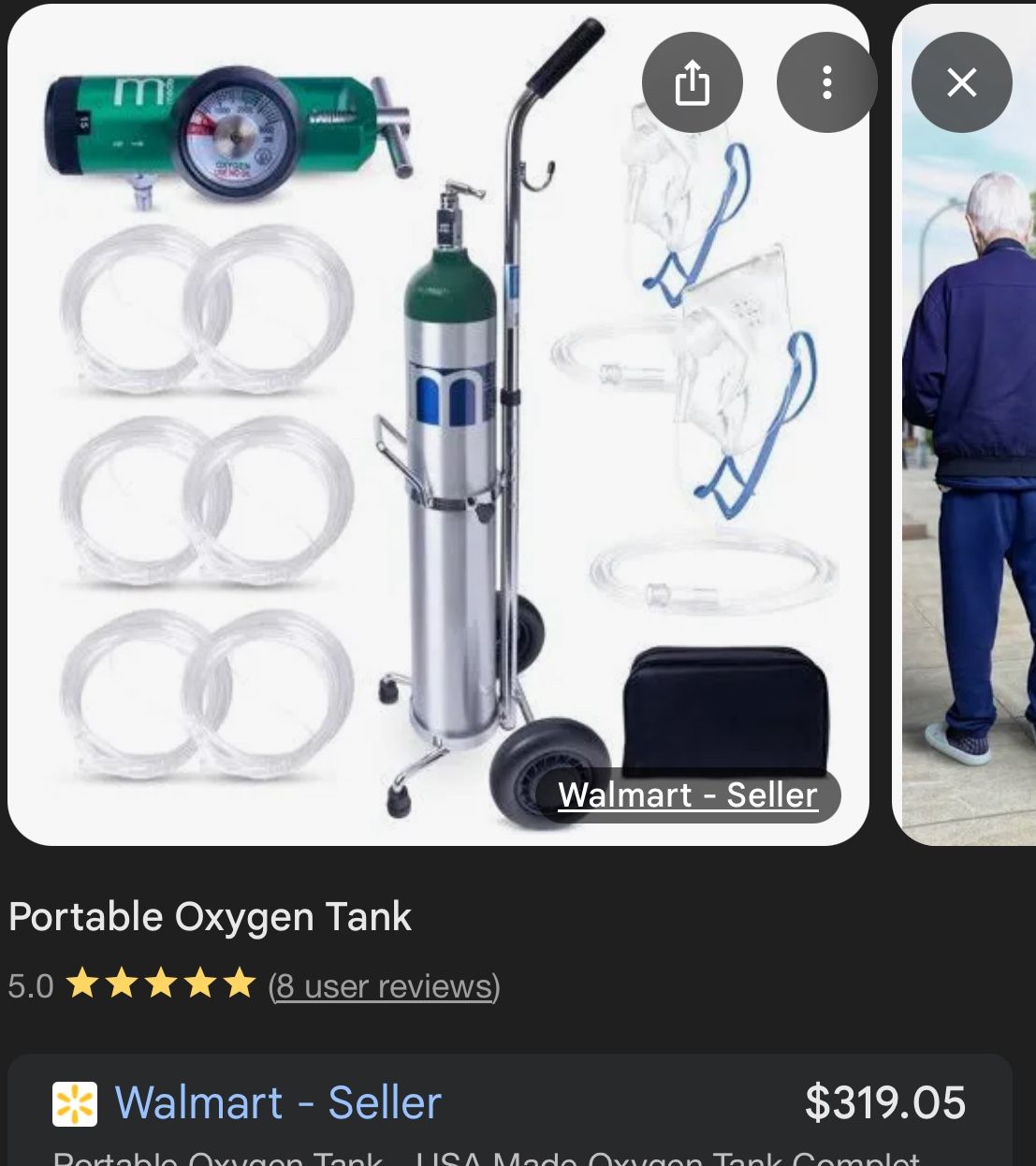Share this portable oxygen tank product

click(x=692, y=82)
